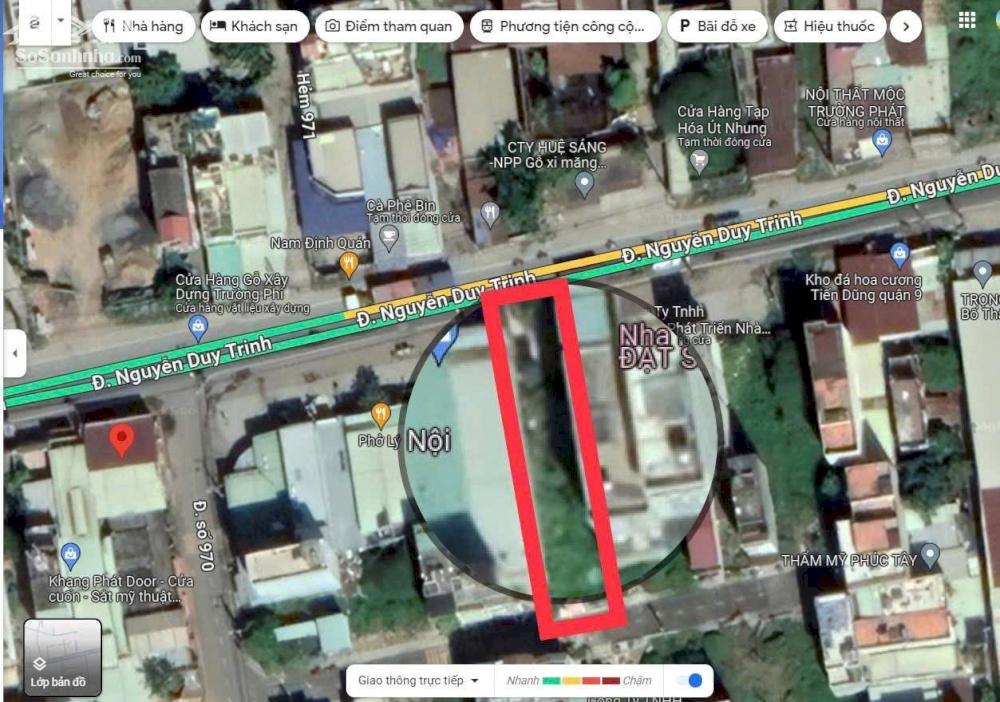Select the CTY Huệ Sáng place marker
1000x702 pixels.
585,183
